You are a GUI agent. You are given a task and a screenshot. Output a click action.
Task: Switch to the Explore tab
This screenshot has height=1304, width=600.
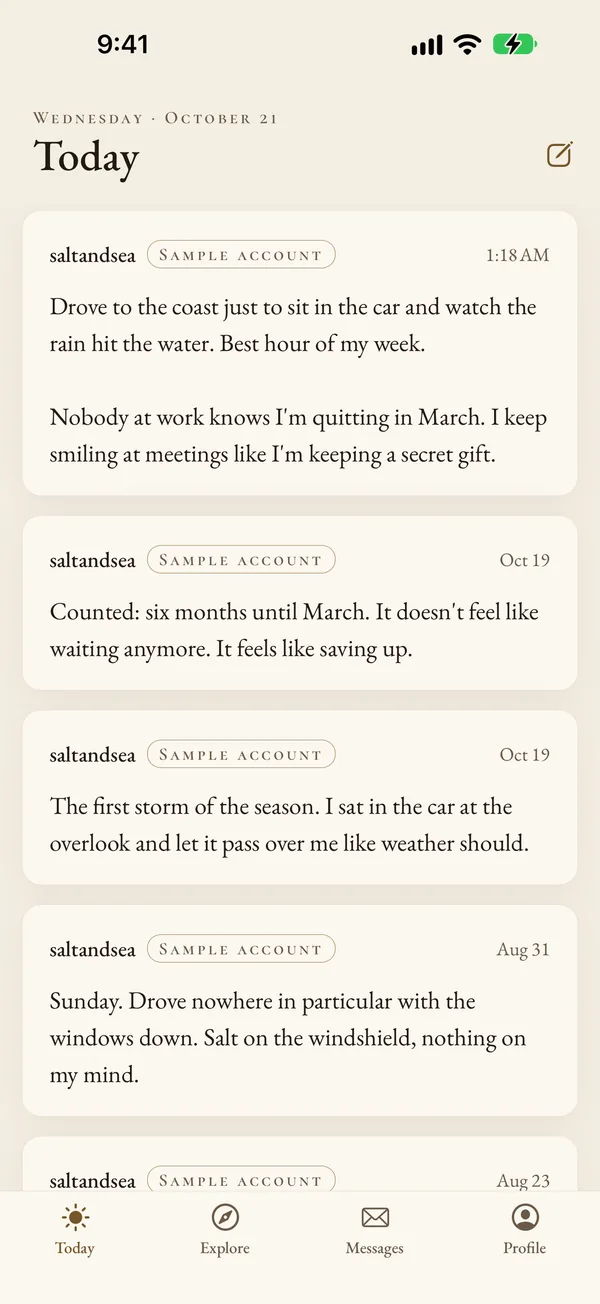tap(225, 1230)
